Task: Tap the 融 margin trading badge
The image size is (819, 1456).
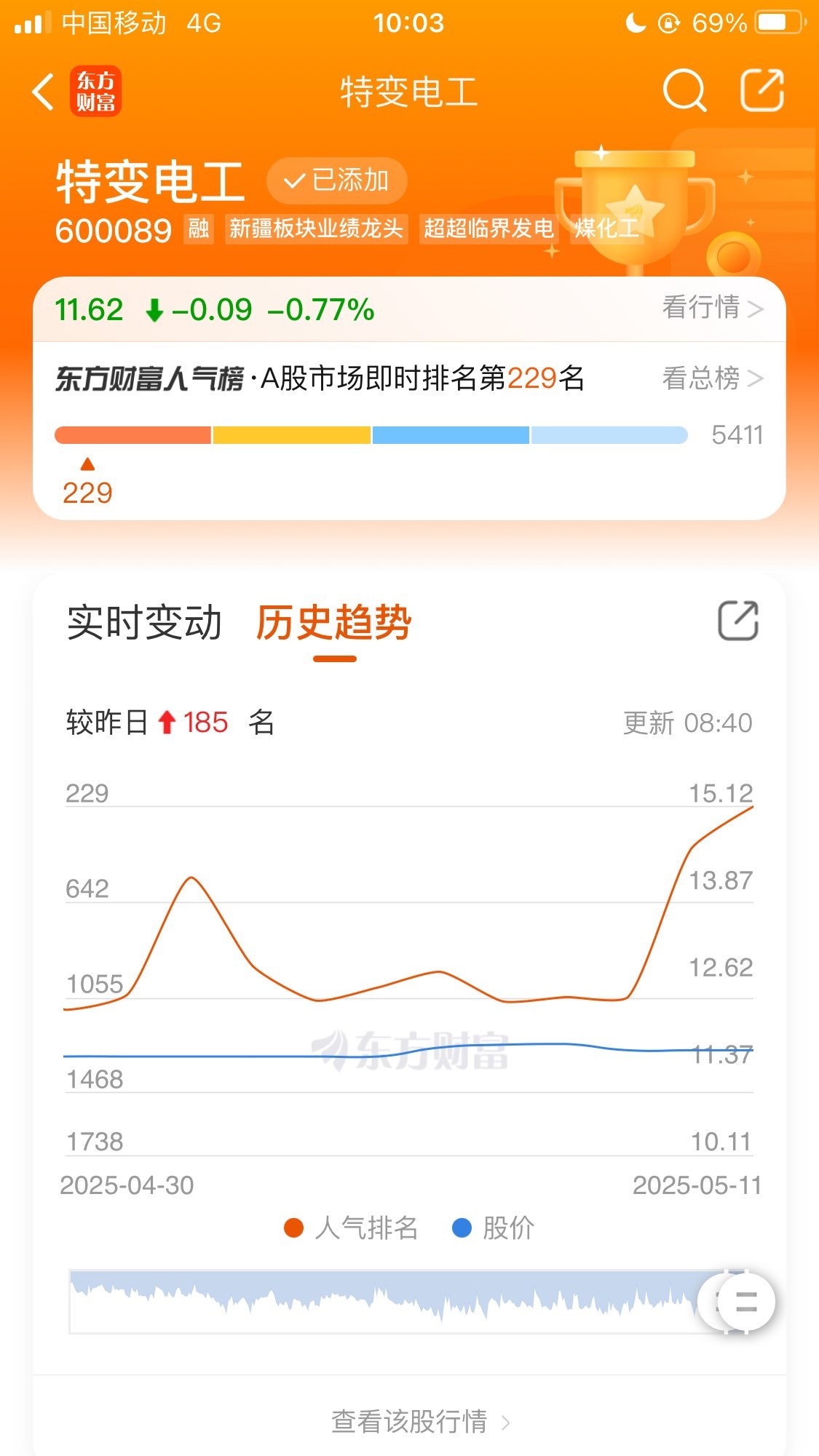Action: coord(197,229)
